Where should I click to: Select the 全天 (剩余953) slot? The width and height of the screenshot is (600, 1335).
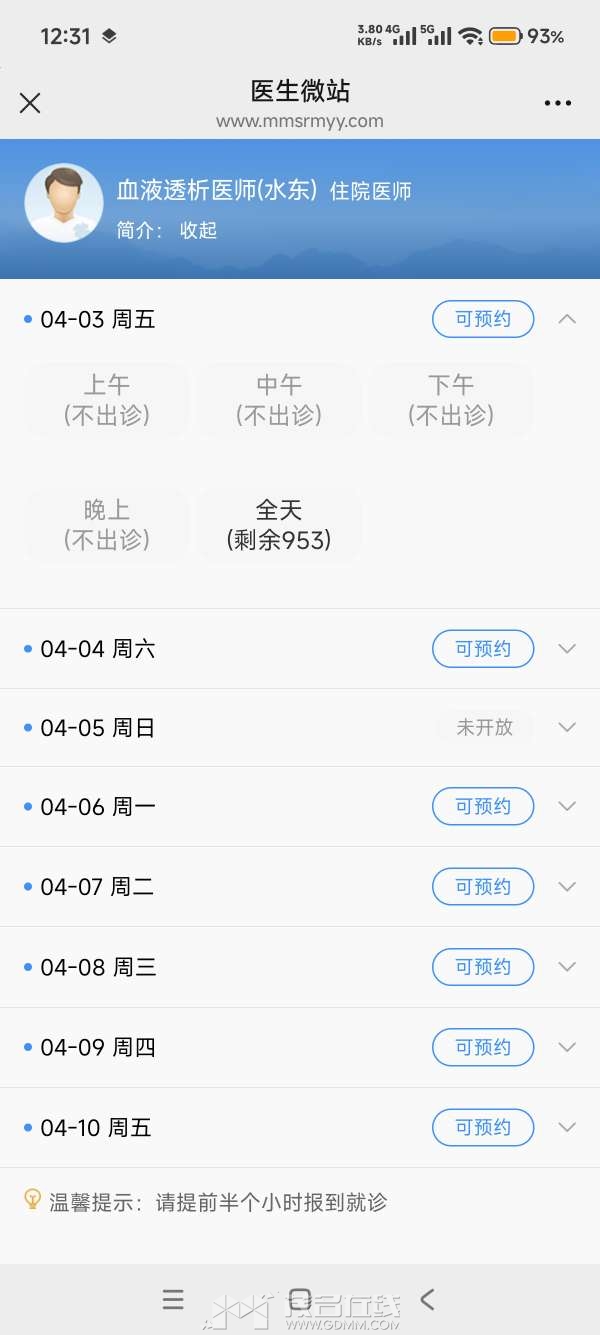(279, 525)
